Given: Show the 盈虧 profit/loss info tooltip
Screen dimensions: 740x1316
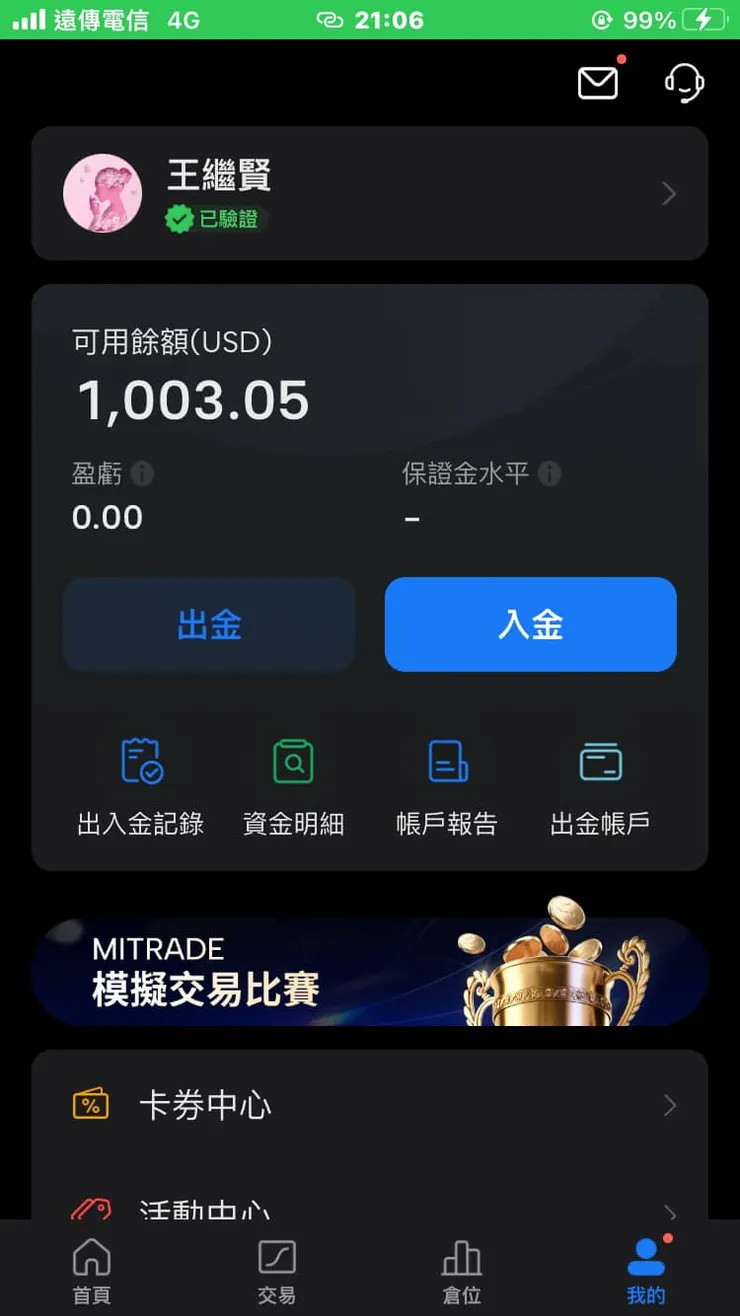Looking at the screenshot, I should click(141, 475).
